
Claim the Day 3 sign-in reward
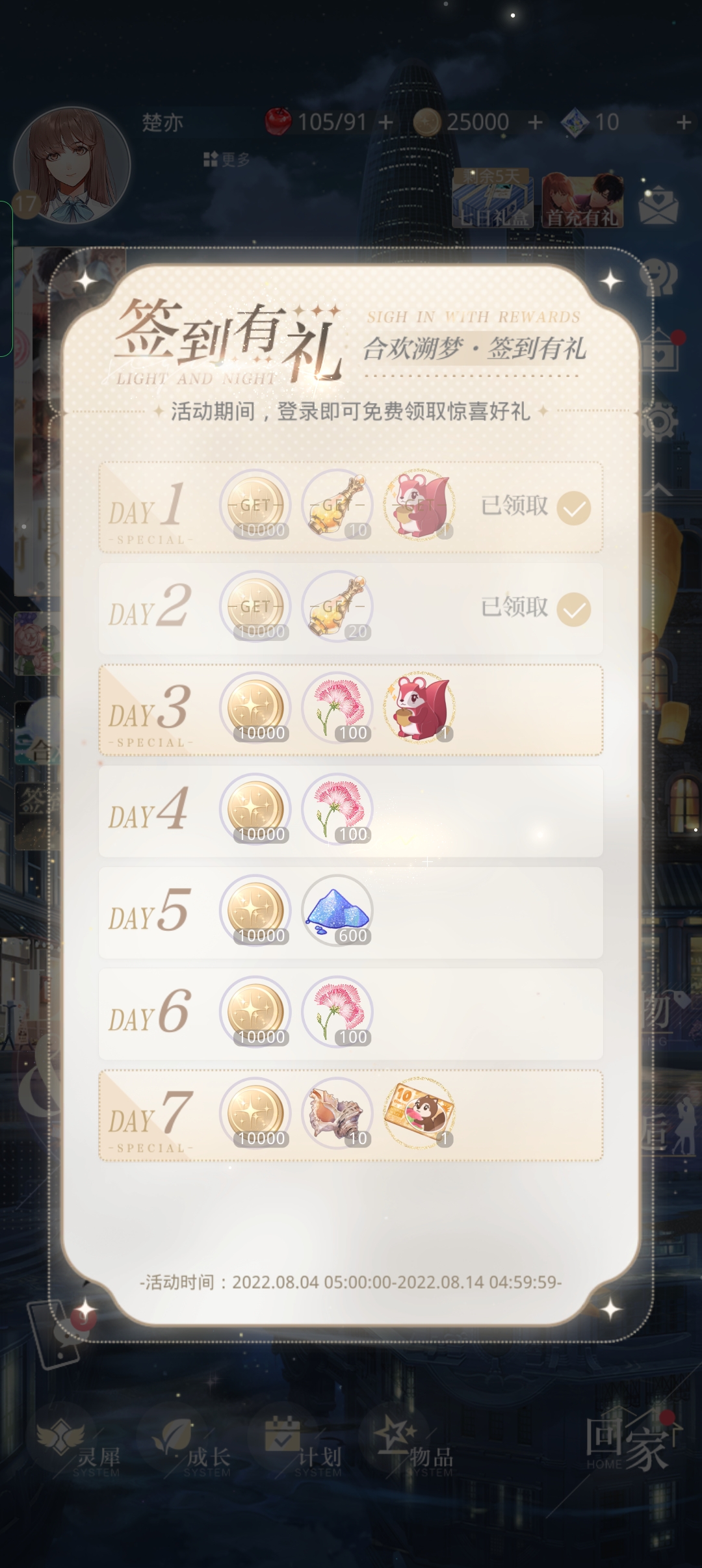(351, 709)
